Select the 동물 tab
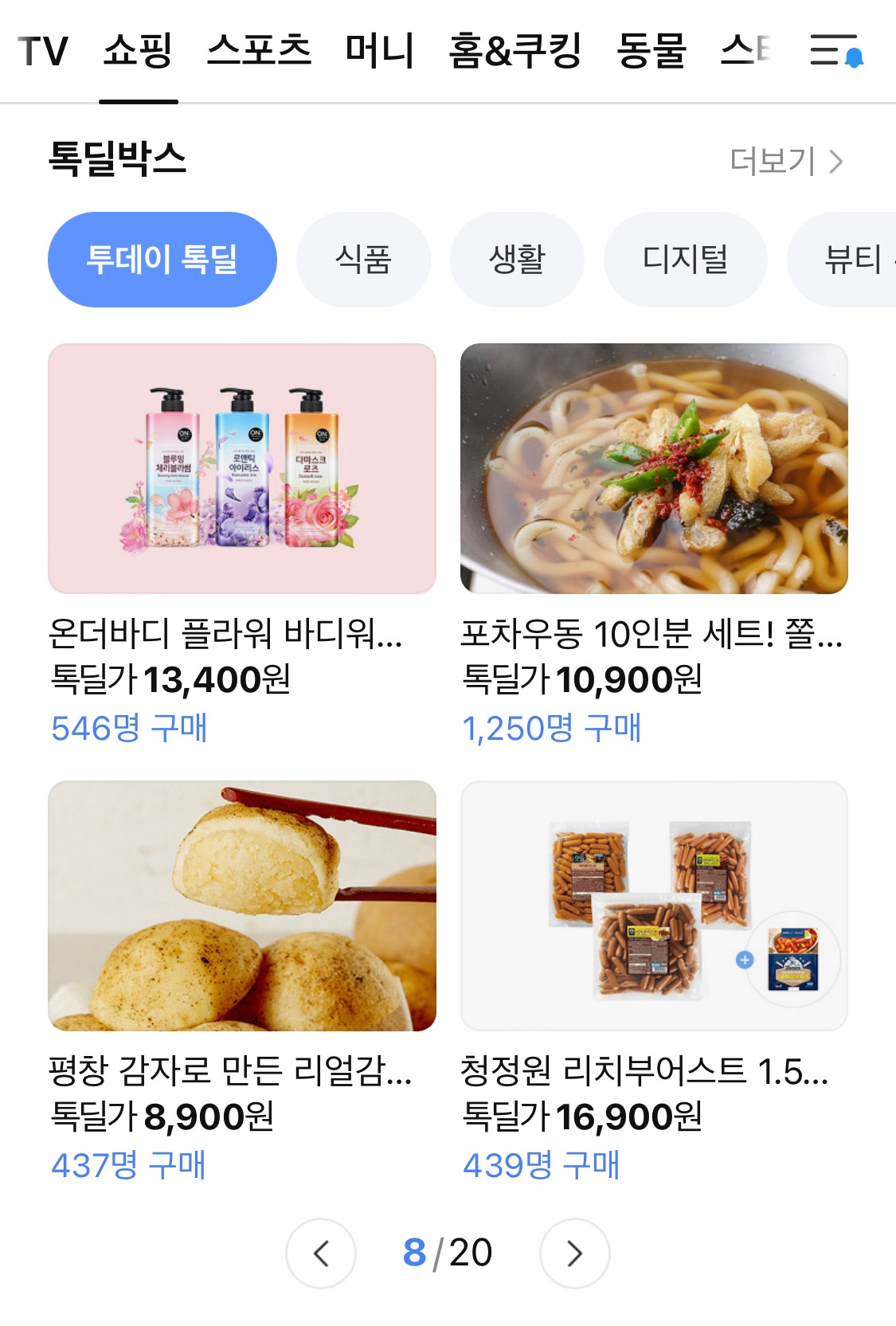The image size is (896, 1326). (x=651, y=52)
